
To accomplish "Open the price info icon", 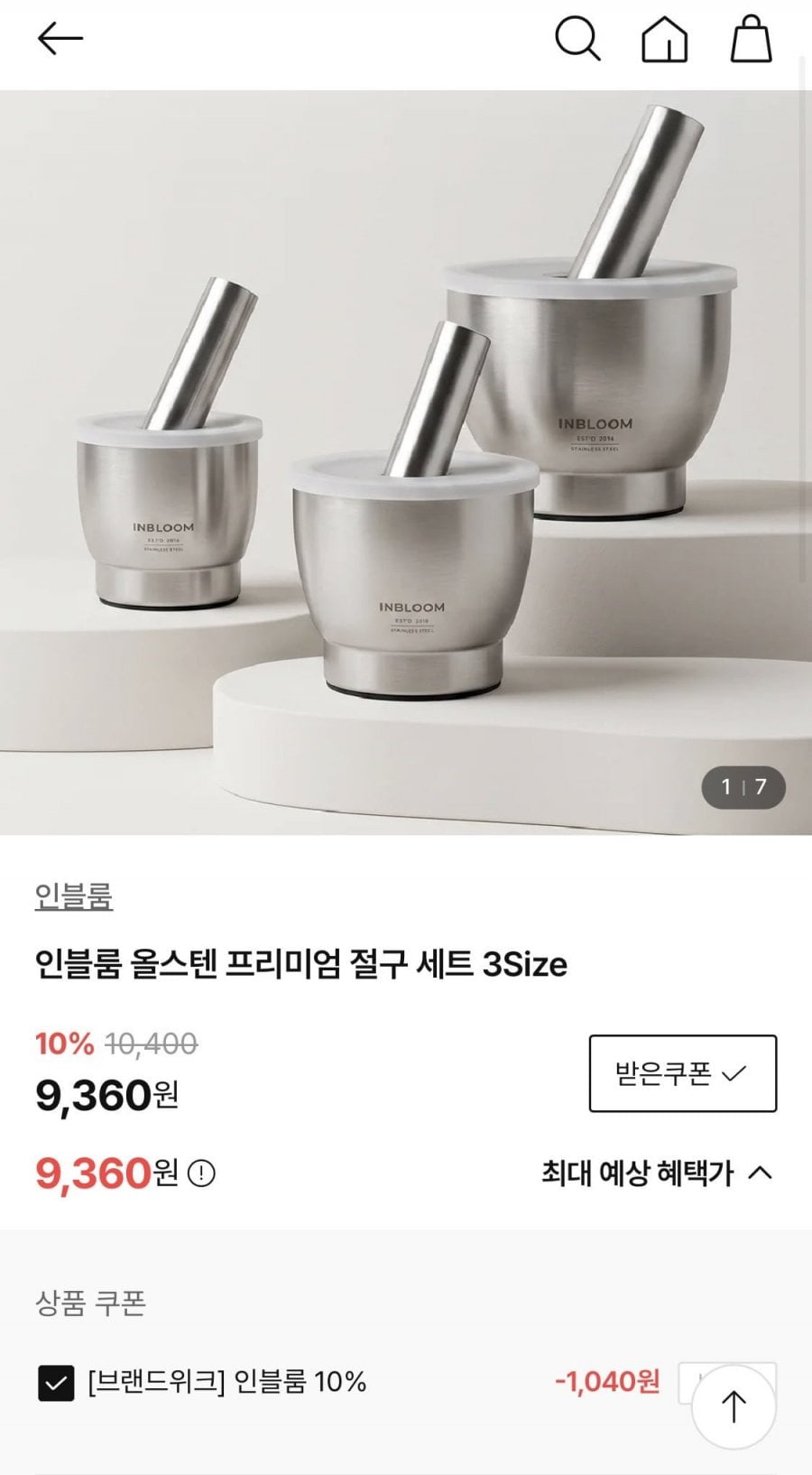I will click(x=201, y=1174).
